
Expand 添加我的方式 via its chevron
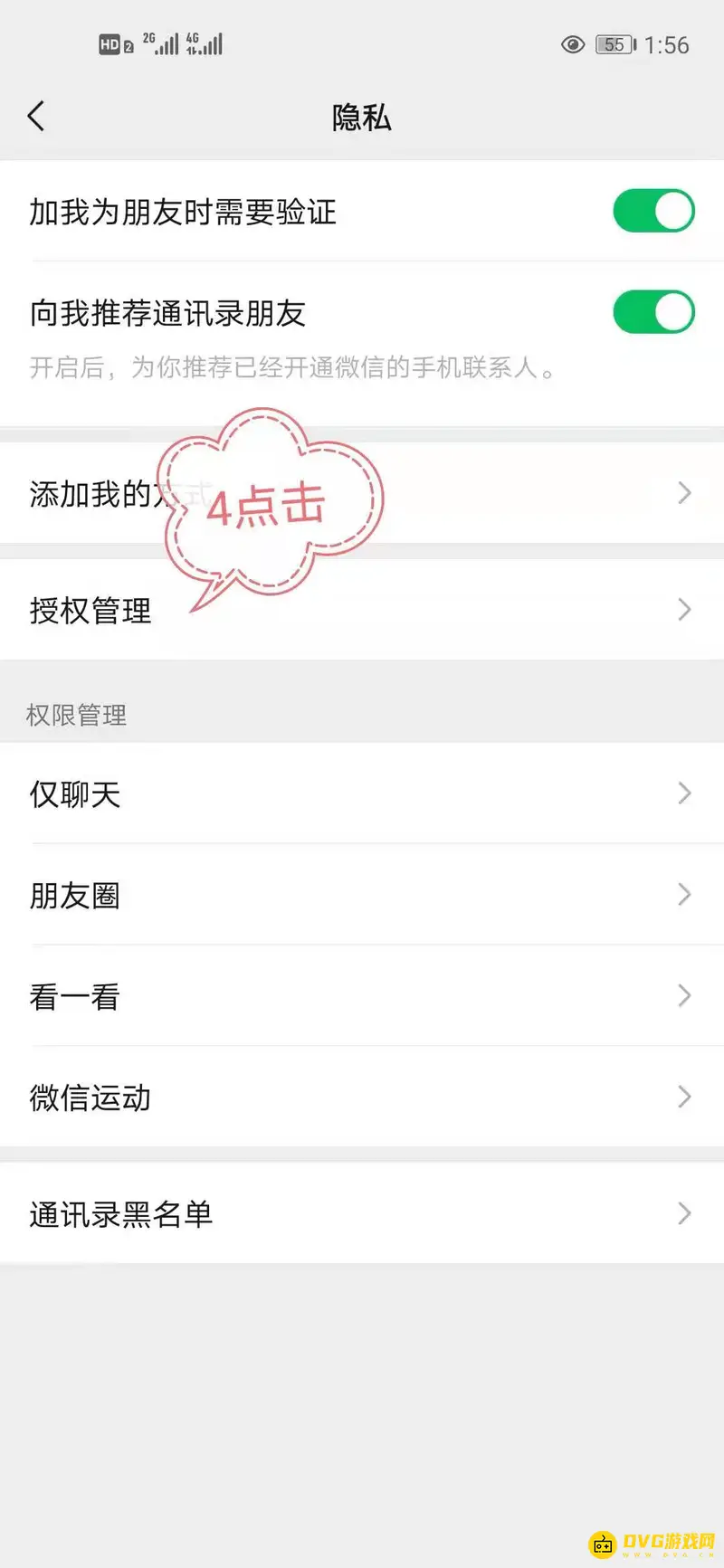pos(684,493)
